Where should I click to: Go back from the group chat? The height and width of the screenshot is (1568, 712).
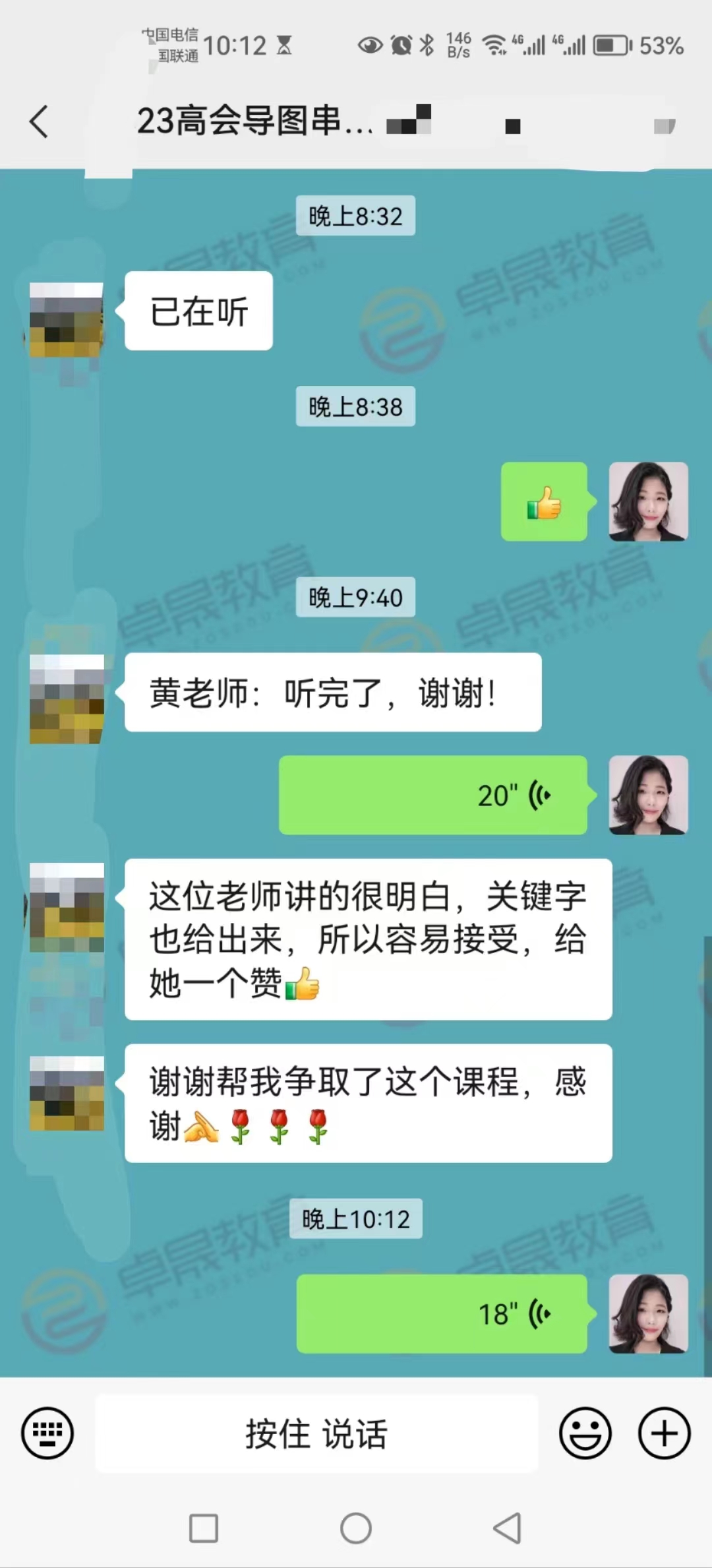39,122
